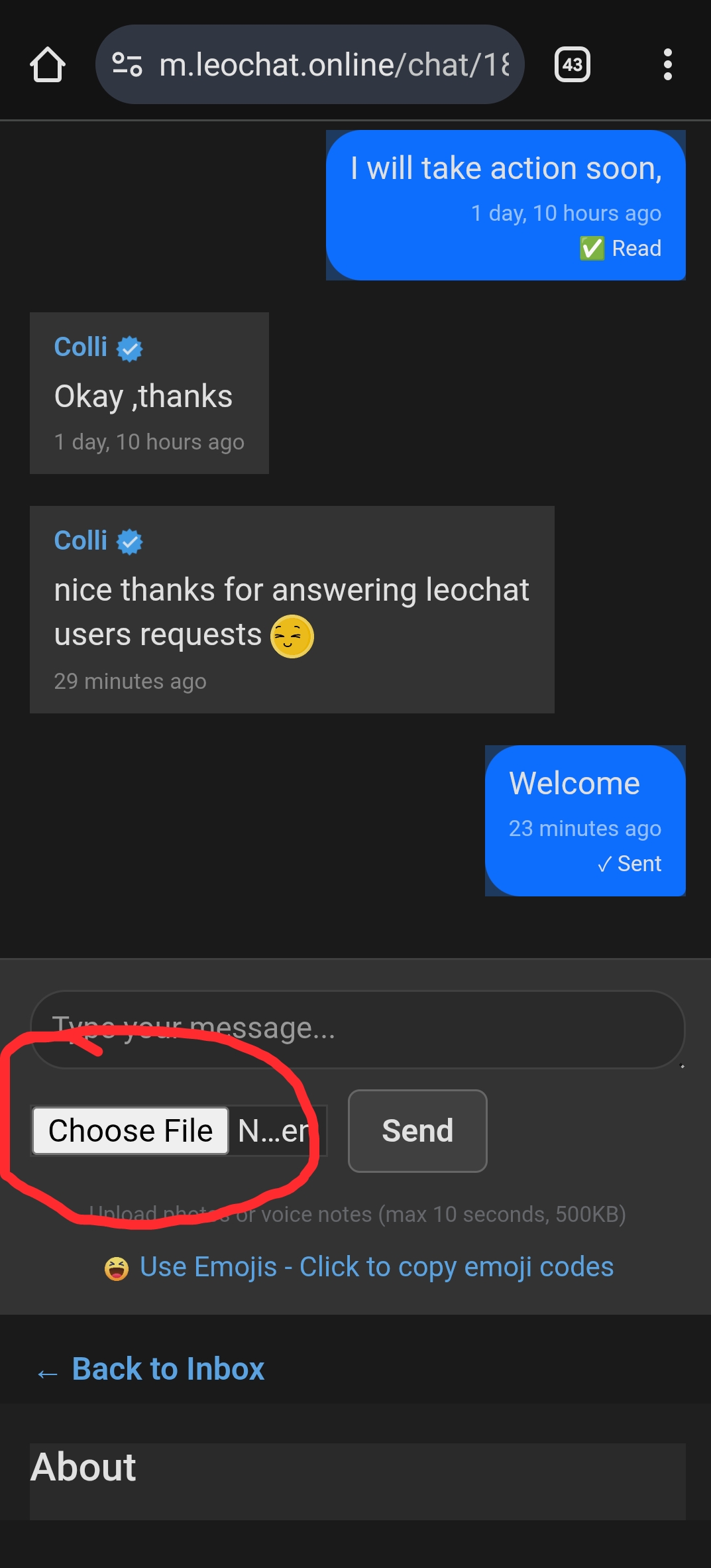Viewport: 711px width, 1568px height.
Task: Open the 43 tabs switcher
Action: [572, 65]
